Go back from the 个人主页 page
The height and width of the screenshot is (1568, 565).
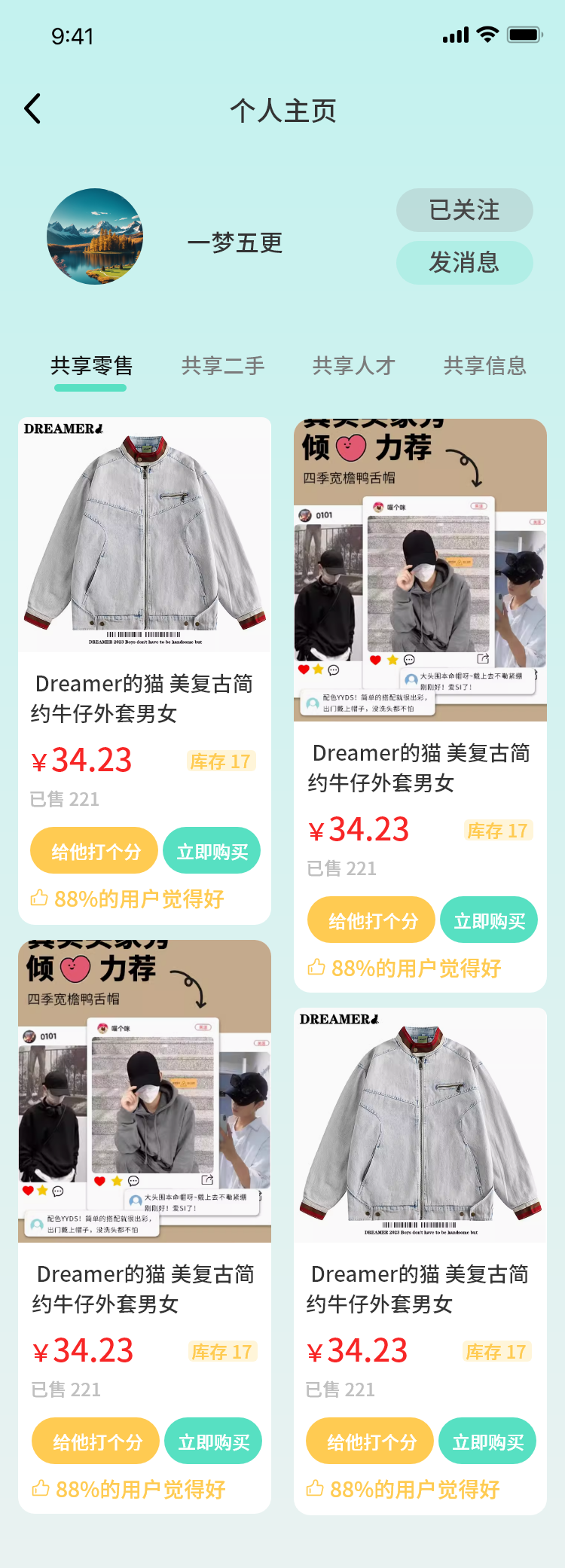pos(33,109)
